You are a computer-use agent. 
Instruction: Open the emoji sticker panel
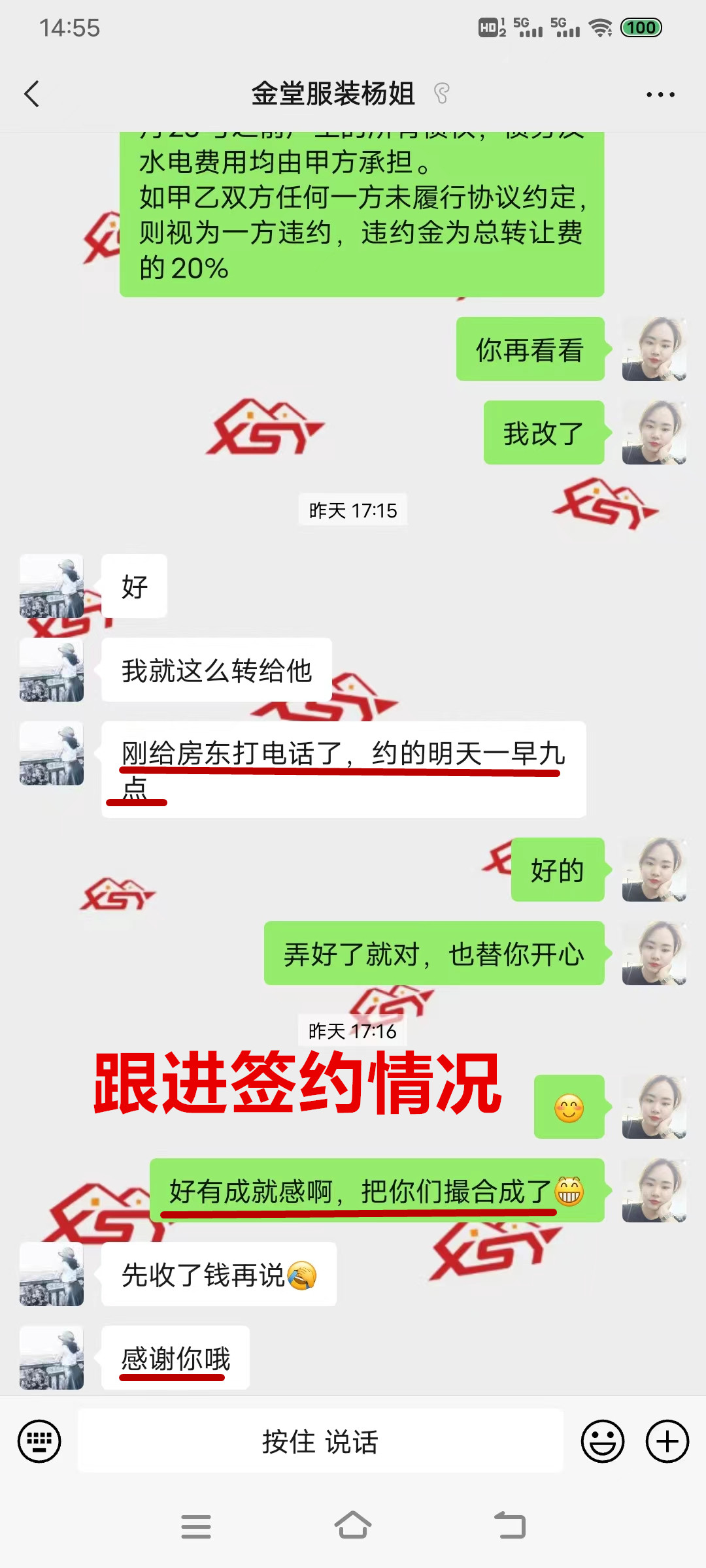(602, 1441)
